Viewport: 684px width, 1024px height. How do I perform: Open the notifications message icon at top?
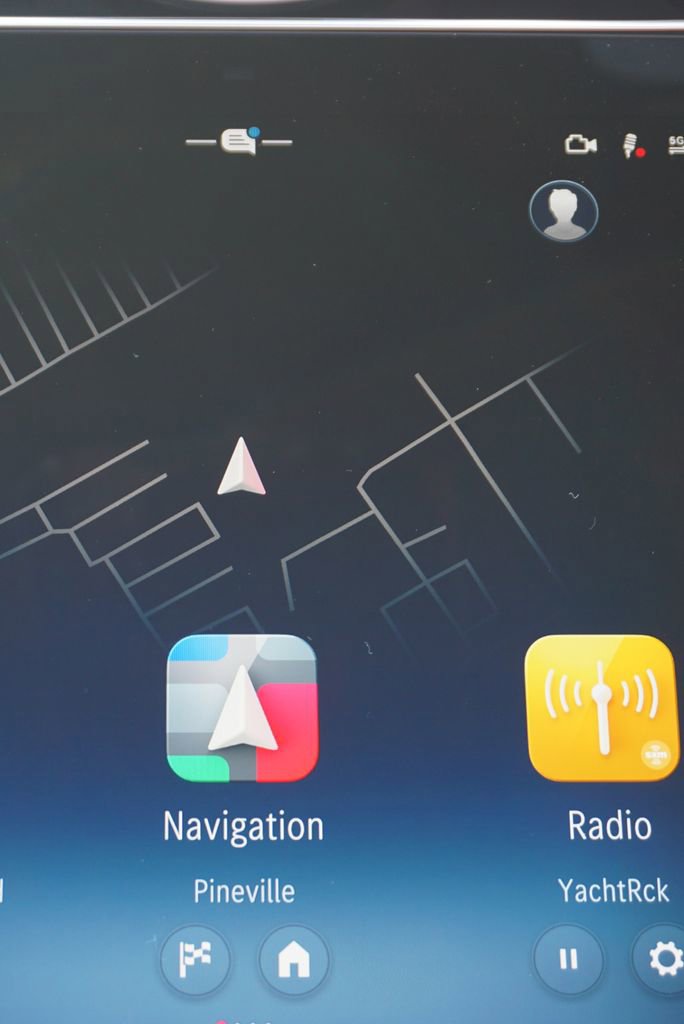239,141
